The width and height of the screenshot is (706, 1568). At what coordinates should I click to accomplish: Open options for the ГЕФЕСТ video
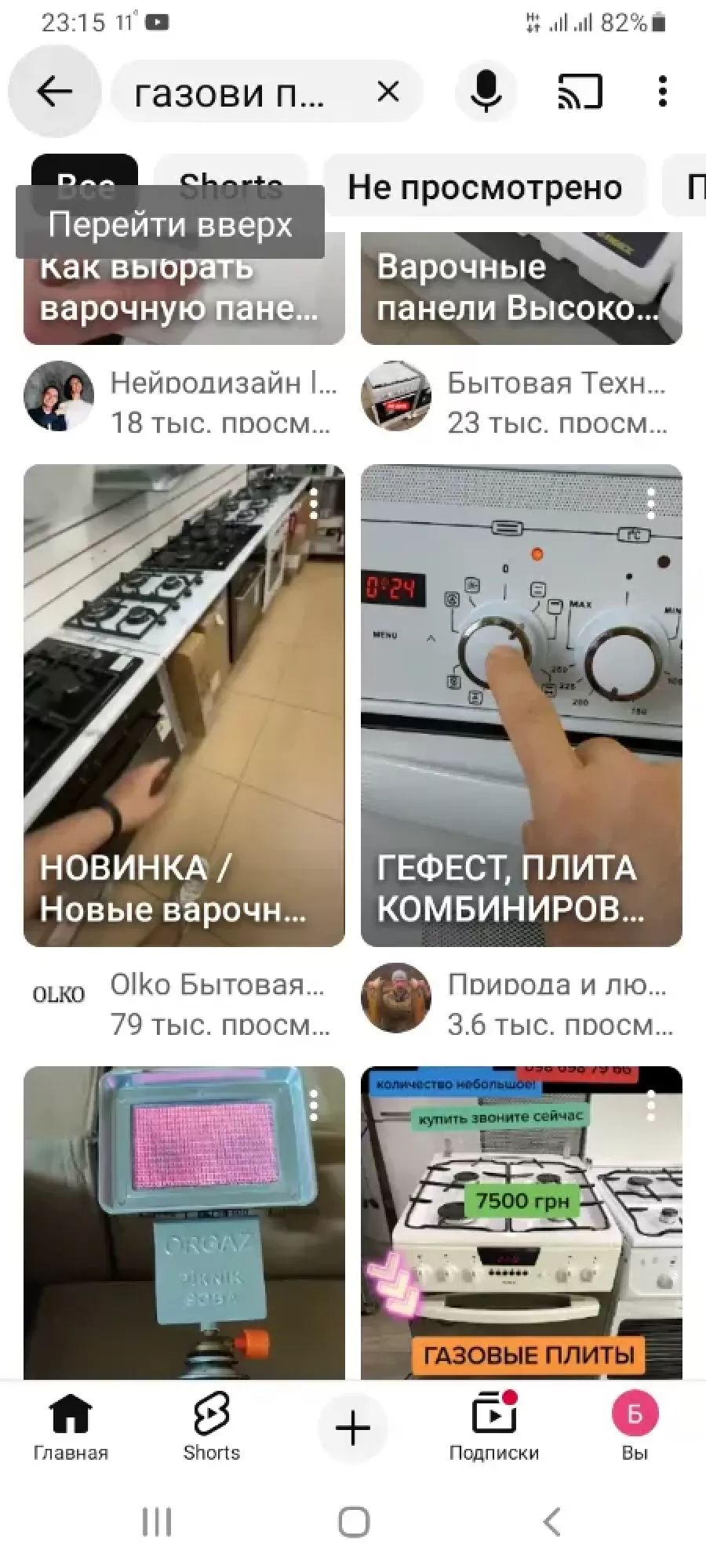point(650,504)
